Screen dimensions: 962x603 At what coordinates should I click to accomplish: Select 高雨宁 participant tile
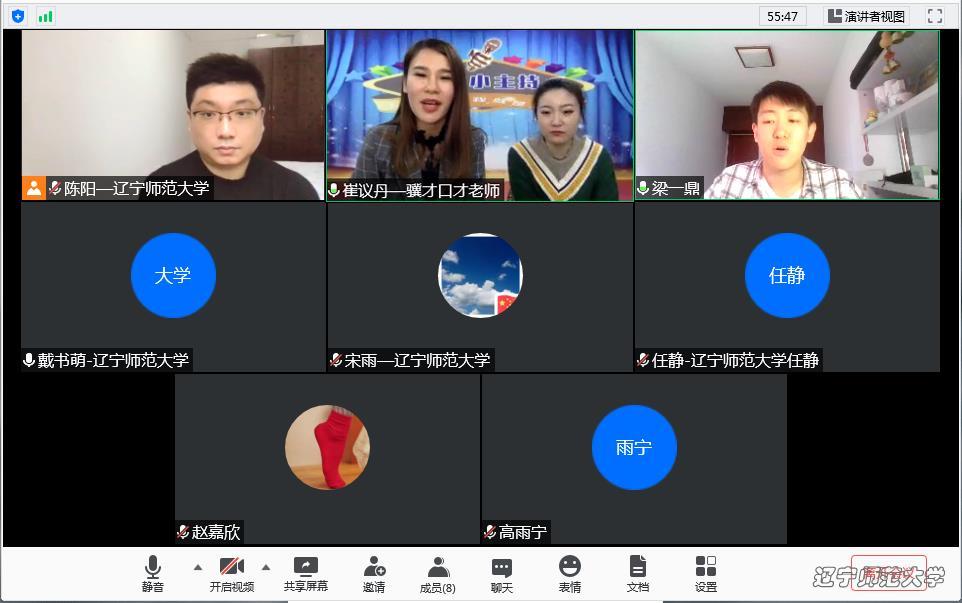point(634,459)
